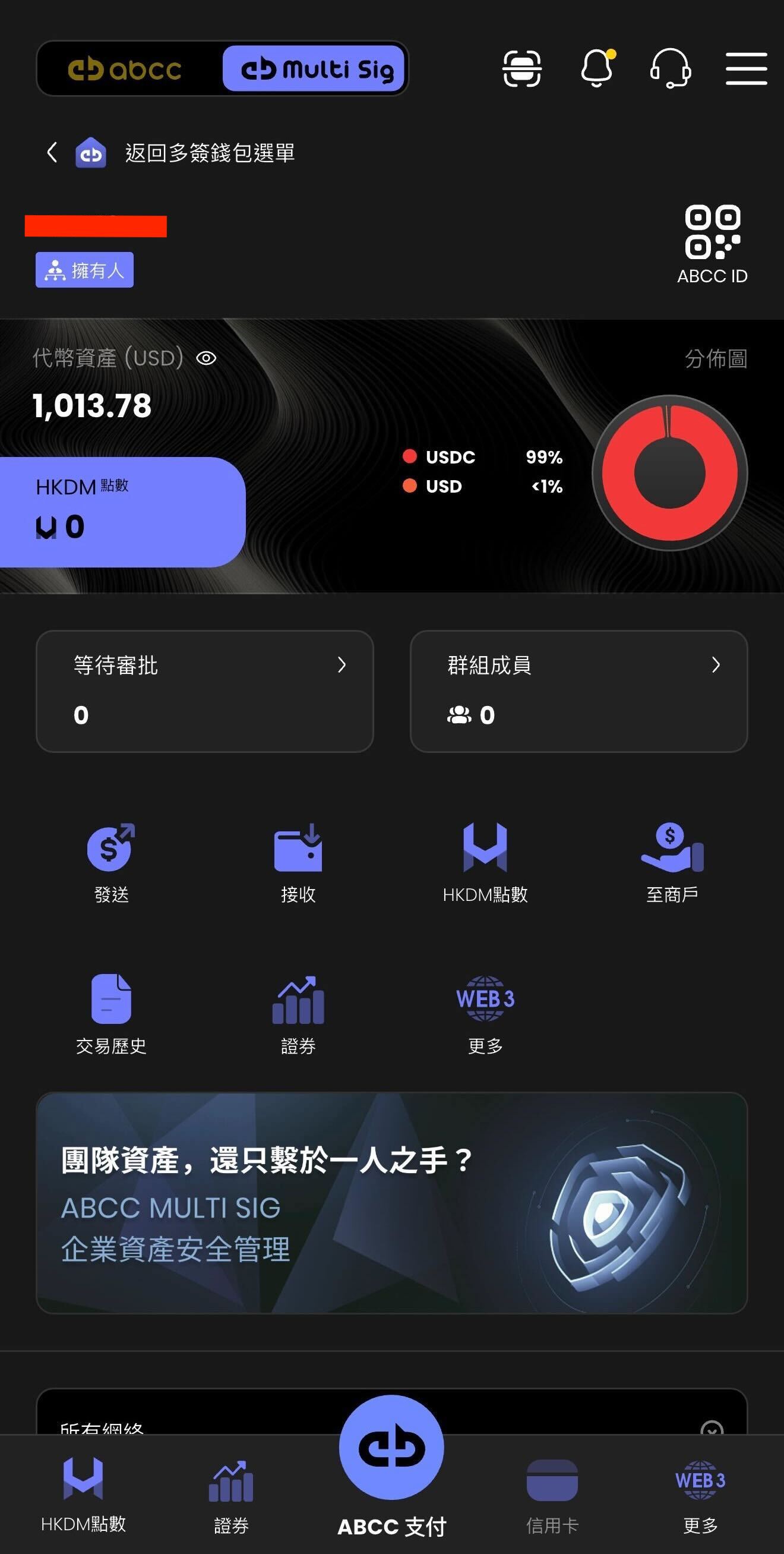Open the hamburger menu

[745, 69]
